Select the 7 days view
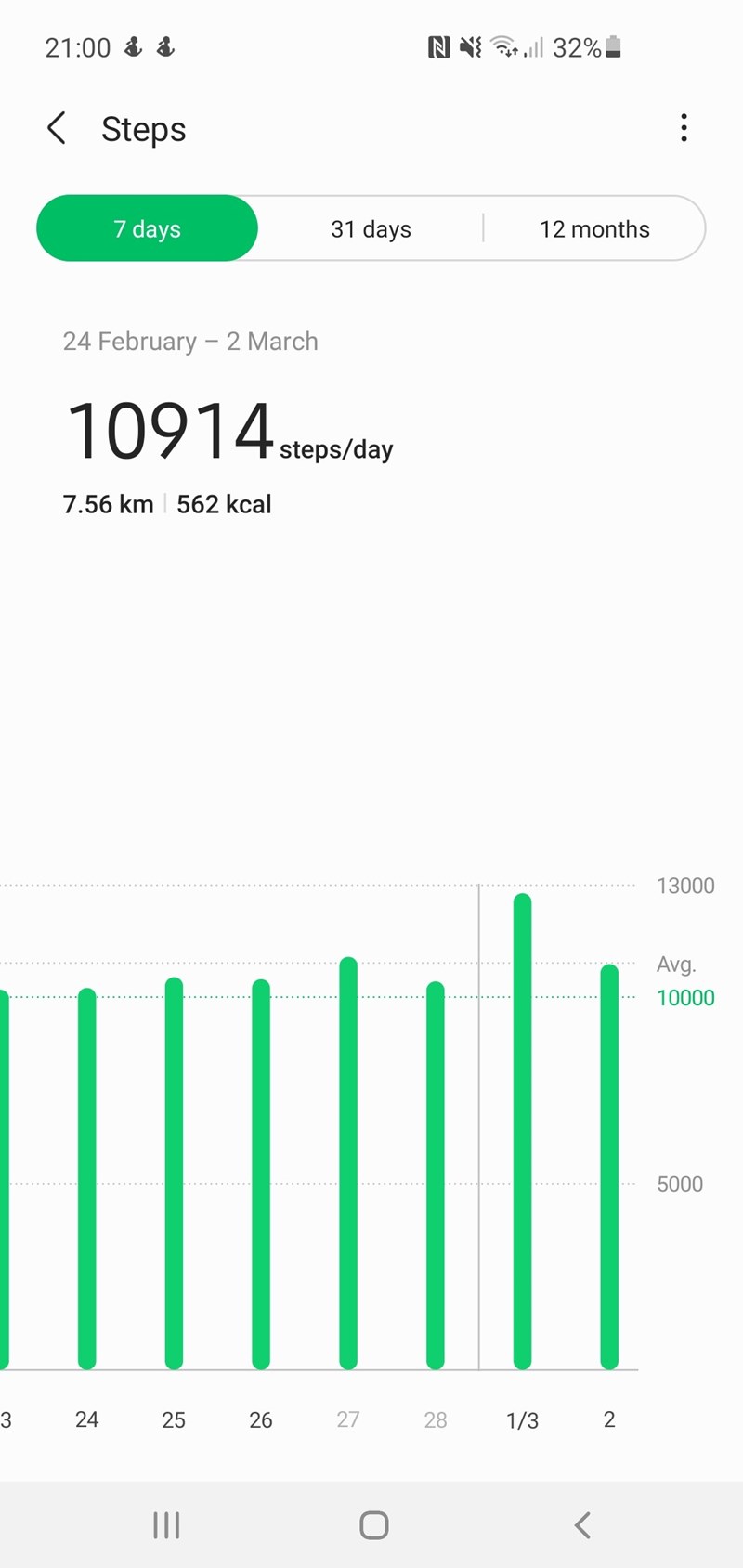The width and height of the screenshot is (743, 1568). coord(147,228)
